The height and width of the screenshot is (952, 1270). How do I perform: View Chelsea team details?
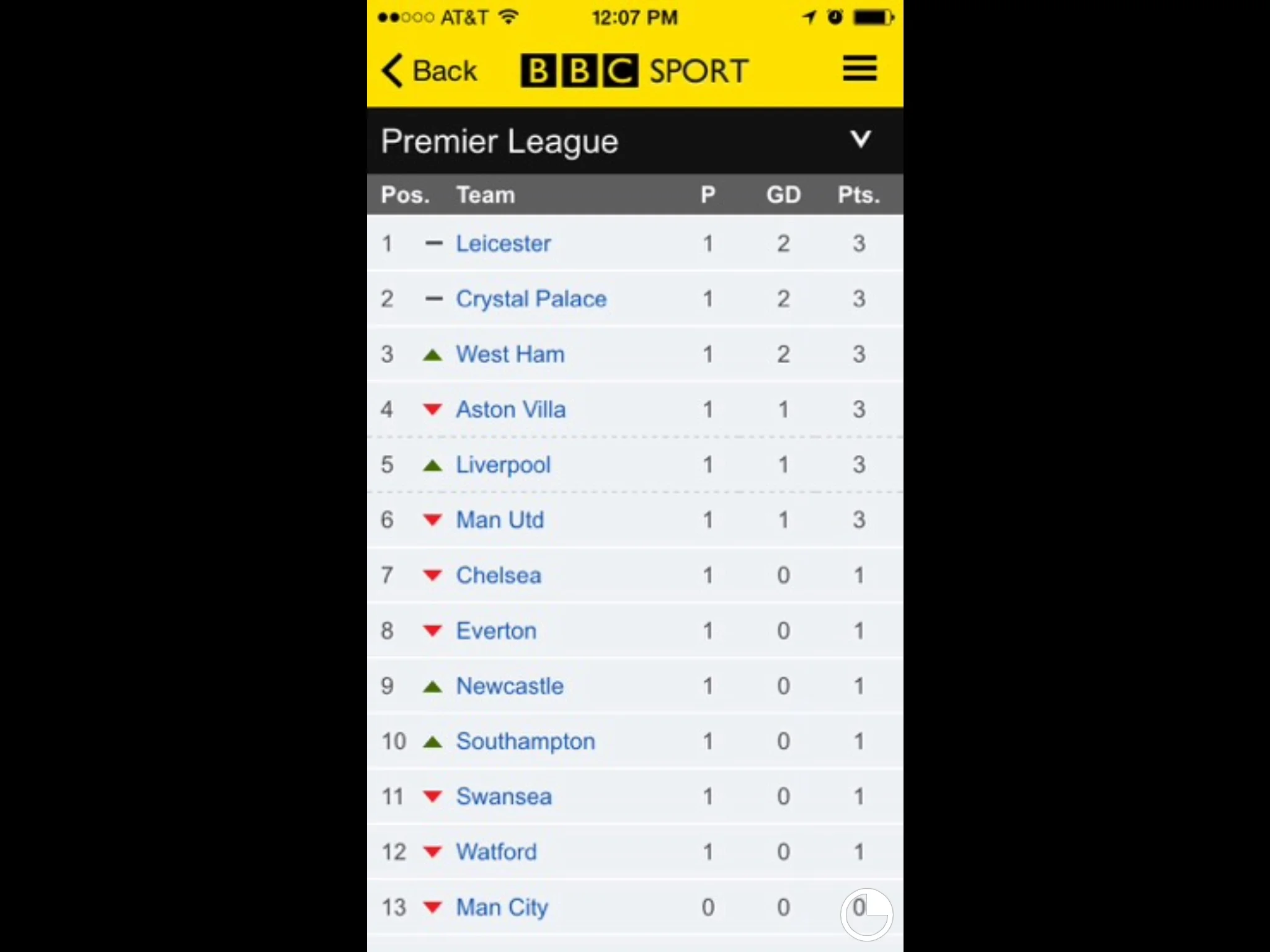(x=499, y=576)
